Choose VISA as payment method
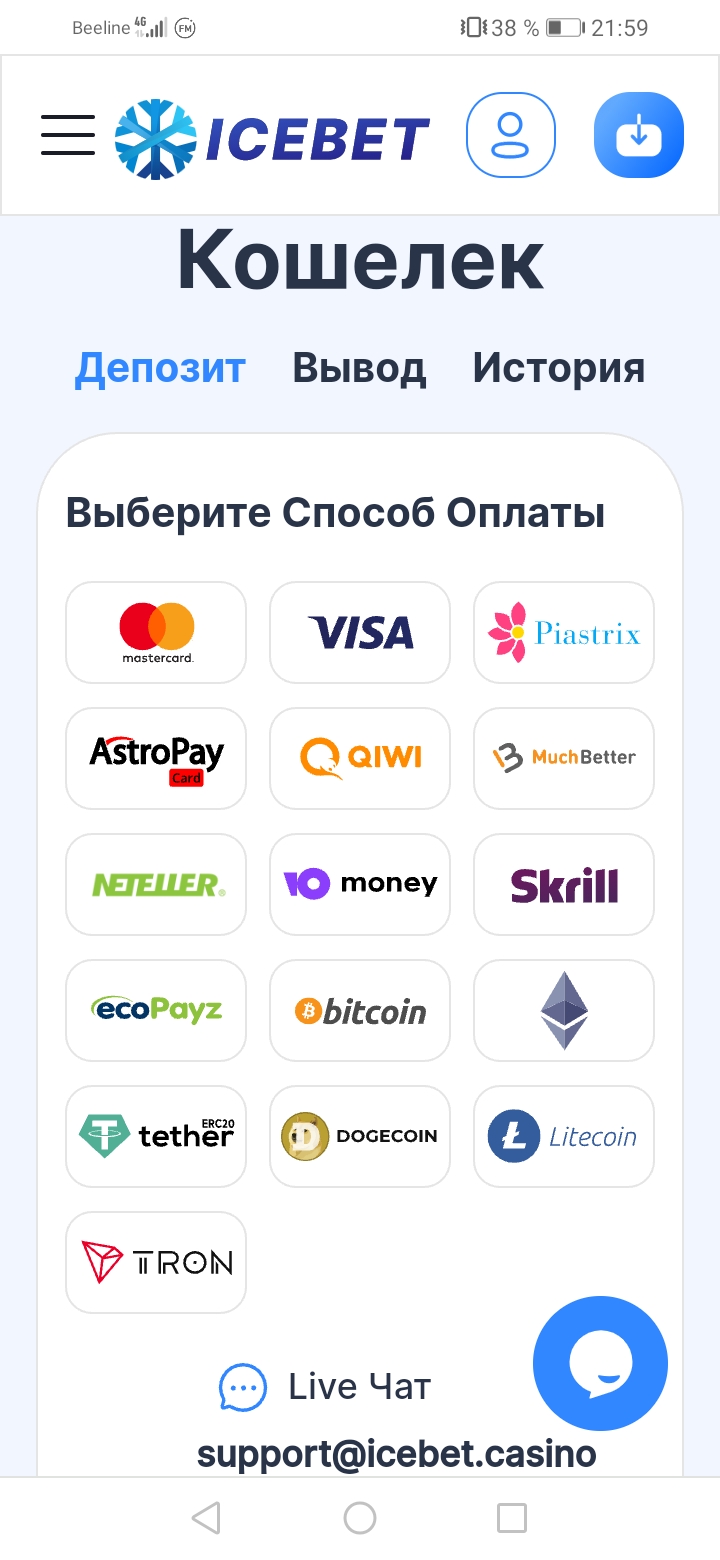This screenshot has width=720, height=1560. click(360, 632)
